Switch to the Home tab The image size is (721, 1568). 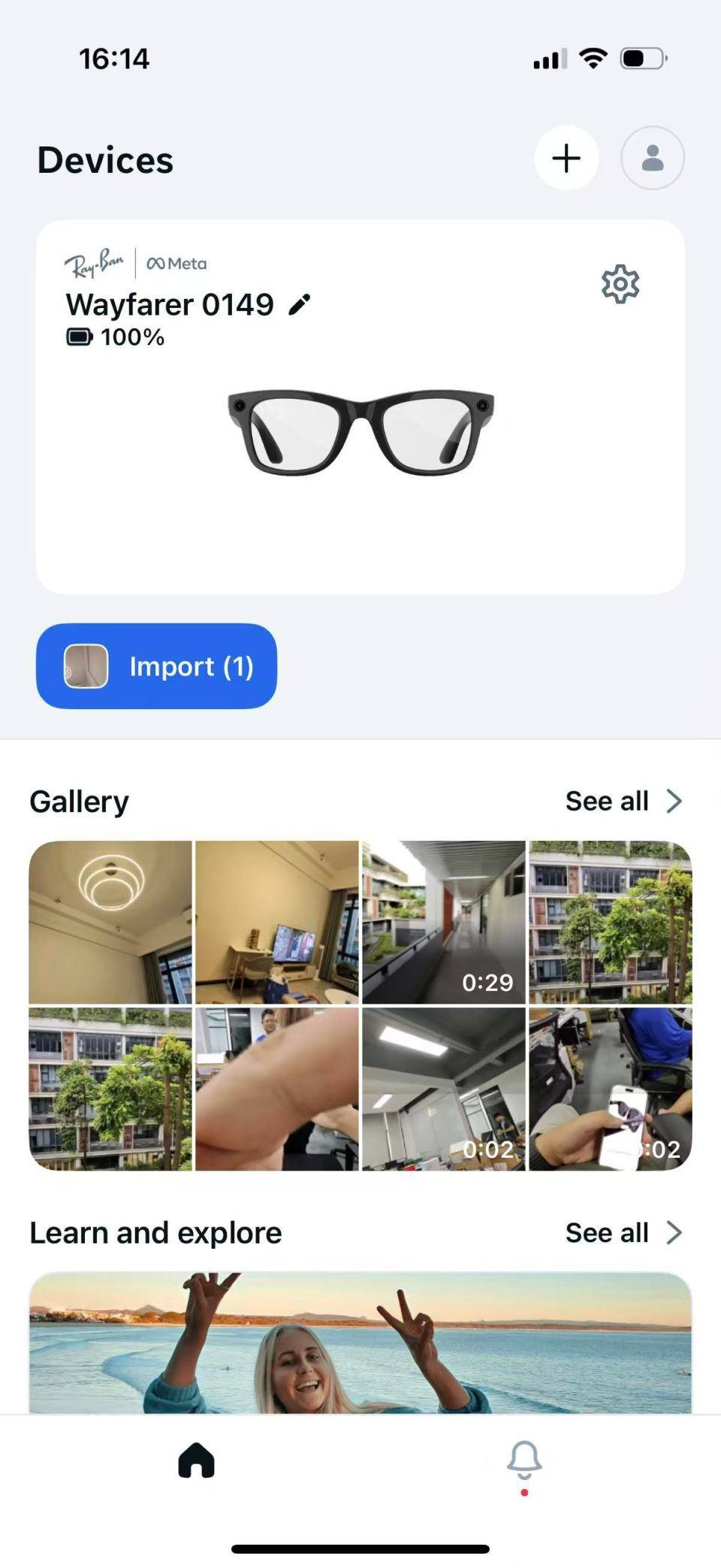pos(197,1460)
